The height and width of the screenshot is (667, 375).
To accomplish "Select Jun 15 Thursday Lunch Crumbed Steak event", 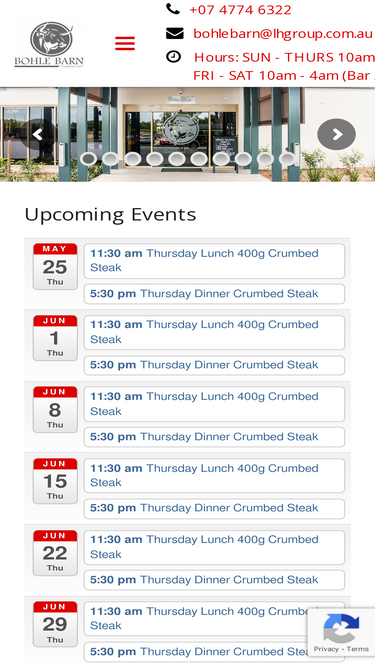I will 214,475.
